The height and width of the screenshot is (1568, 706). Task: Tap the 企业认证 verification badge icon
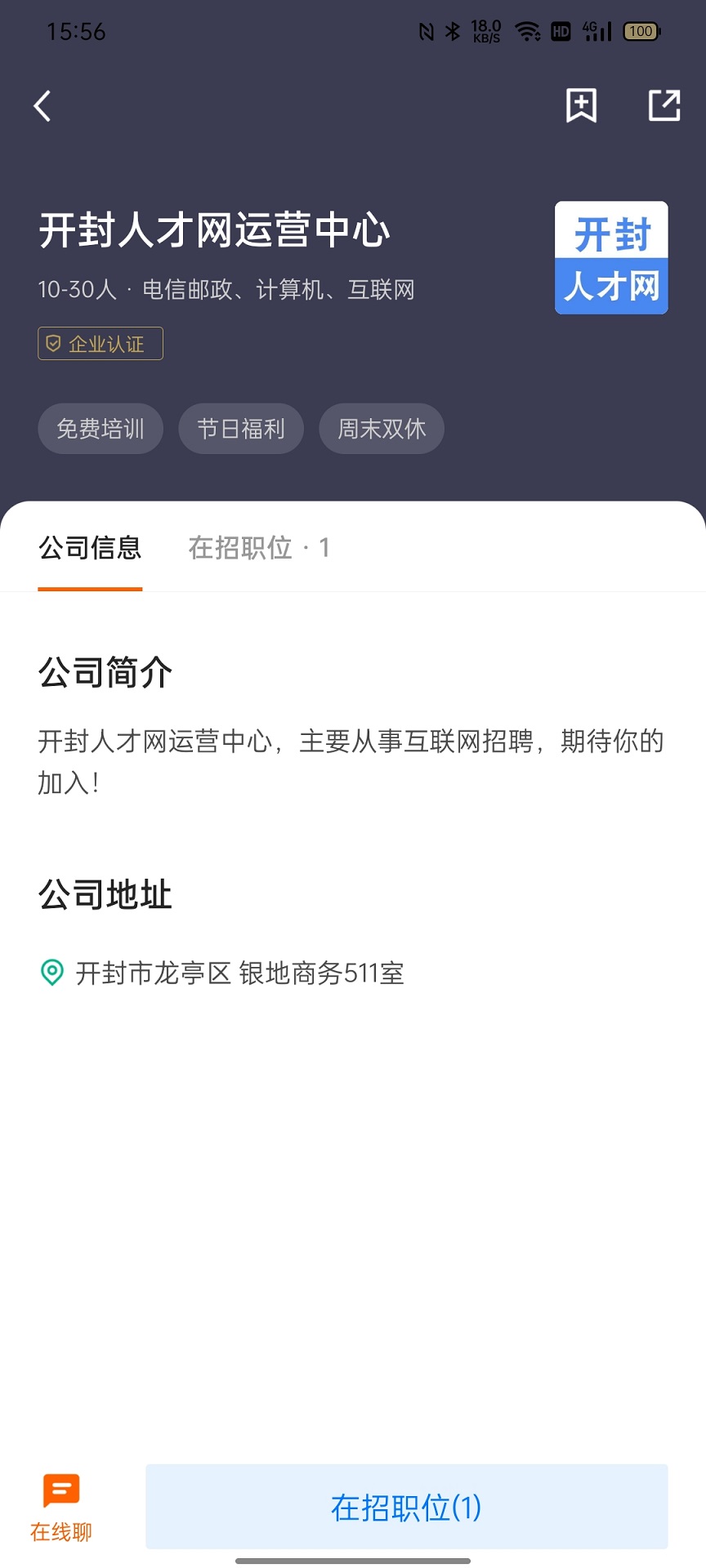click(x=54, y=344)
